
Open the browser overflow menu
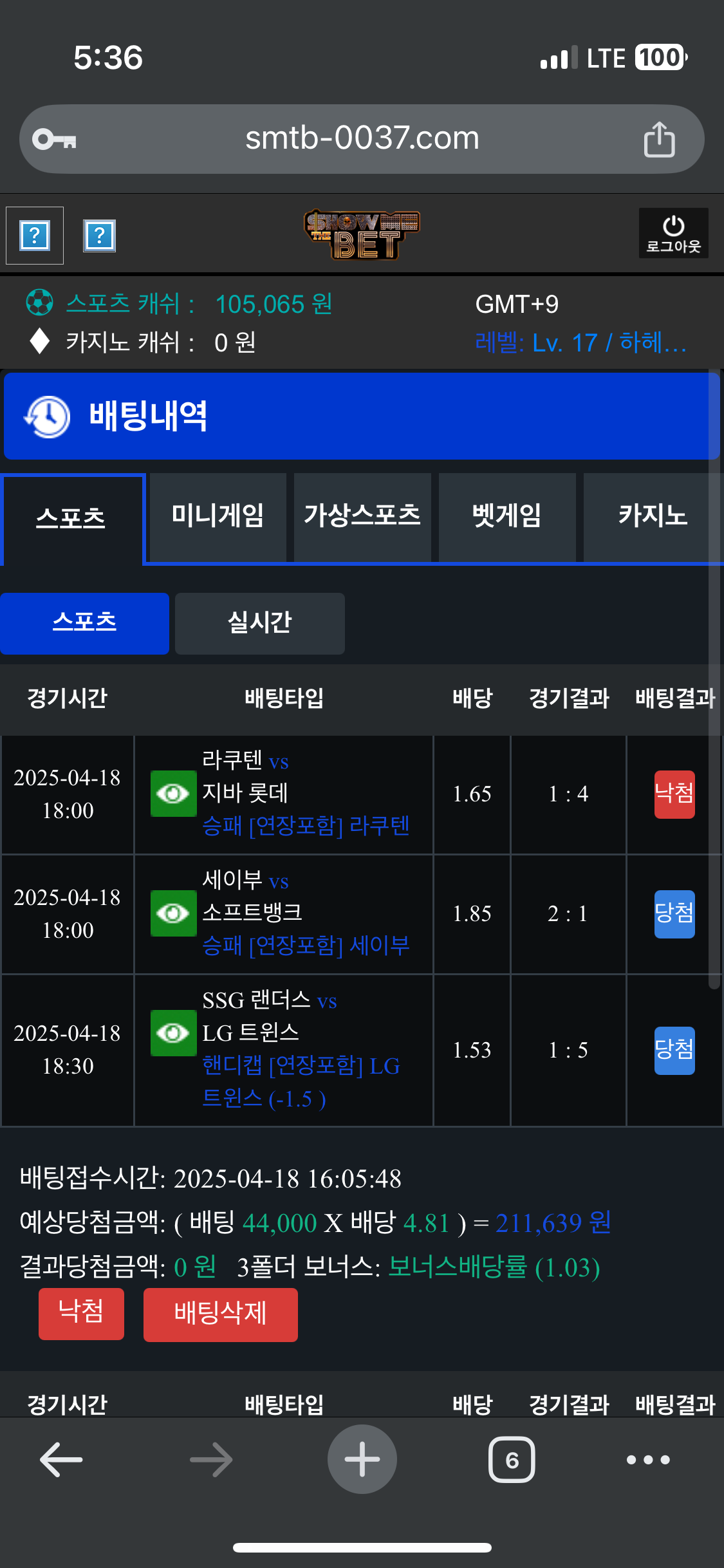tap(648, 1459)
